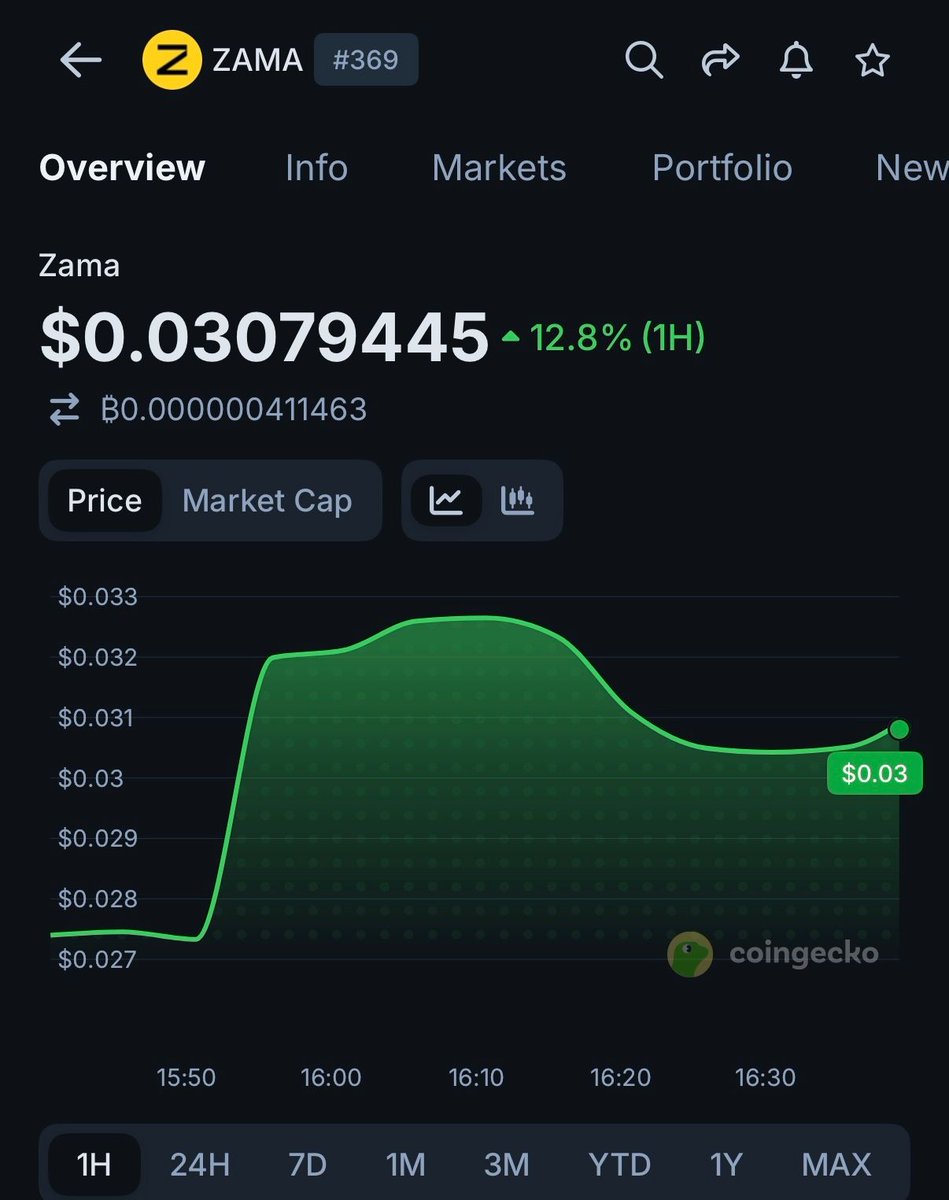949x1200 pixels.
Task: Swap the price conversion currency arrows
Action: pos(65,410)
